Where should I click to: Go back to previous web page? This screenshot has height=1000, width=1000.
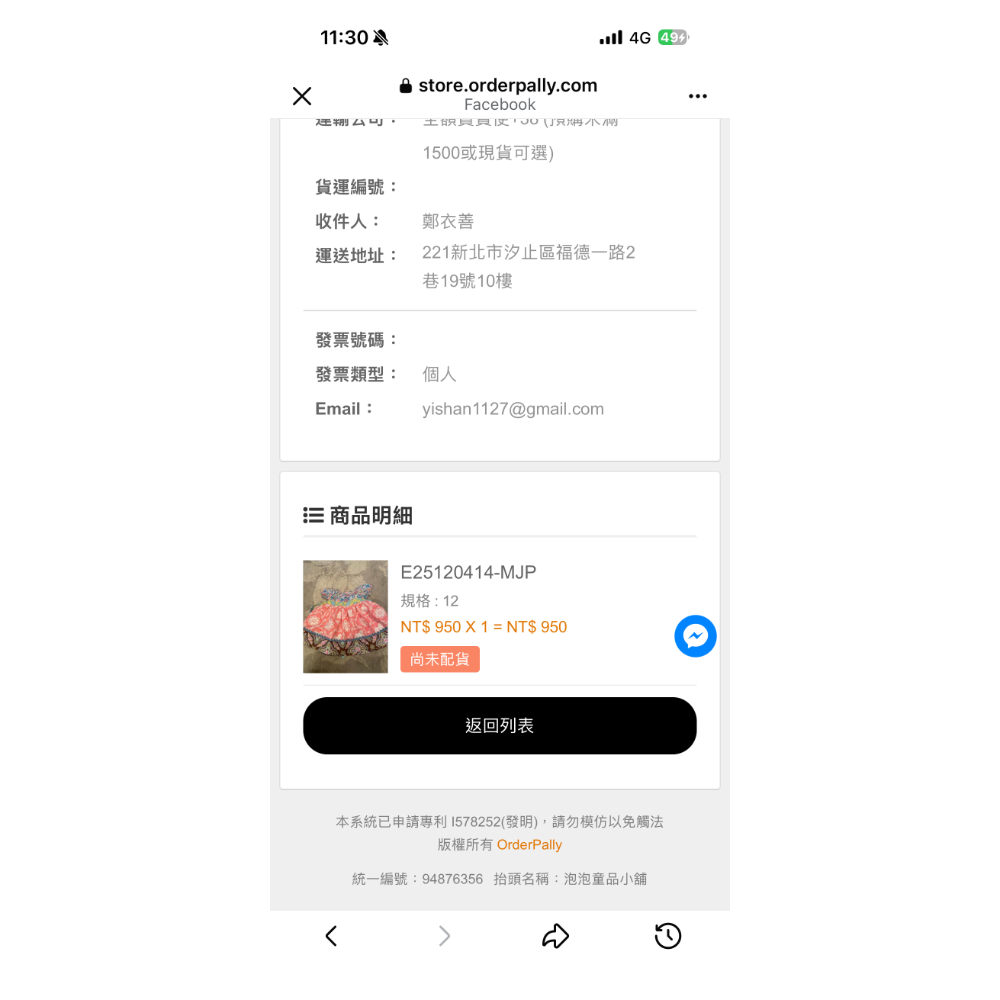click(x=331, y=936)
